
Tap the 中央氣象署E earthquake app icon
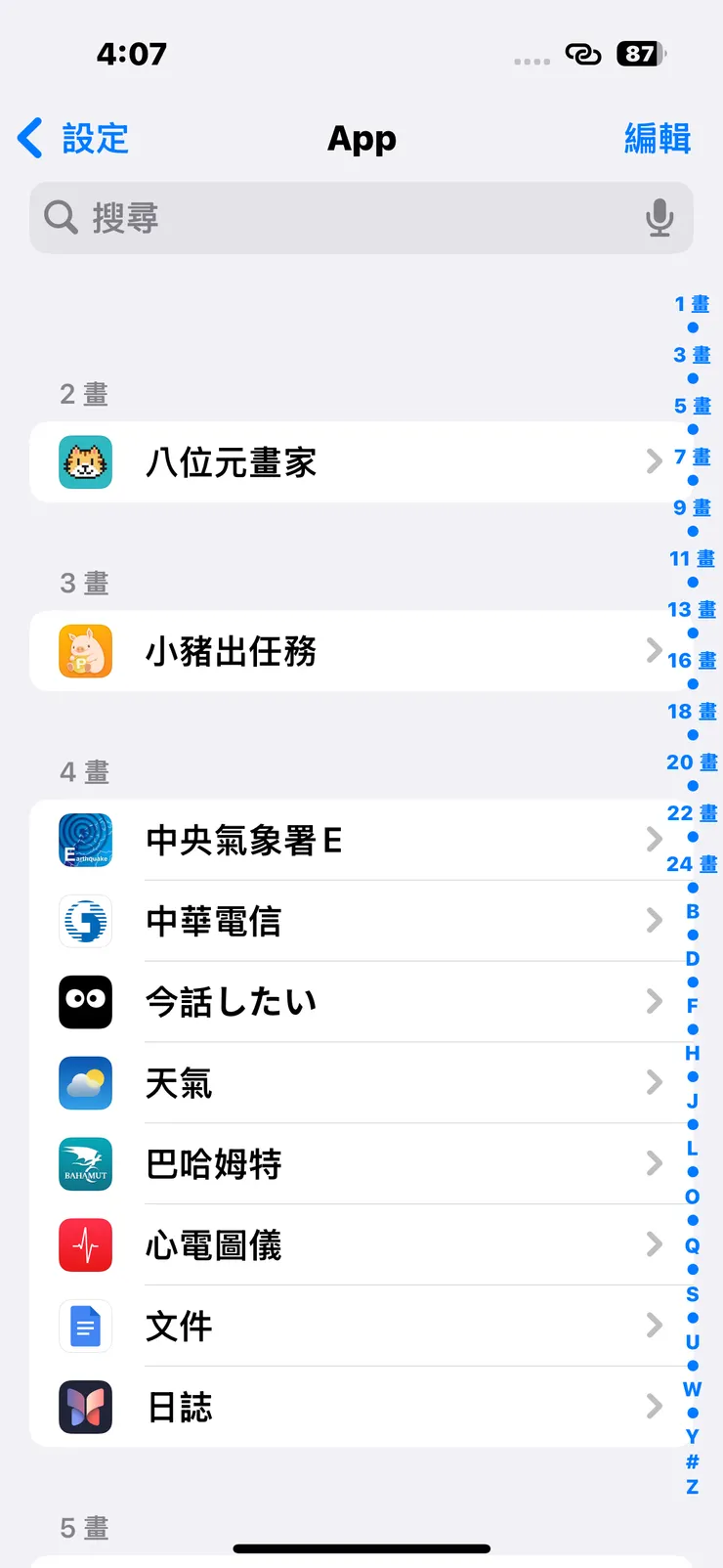[x=85, y=839]
